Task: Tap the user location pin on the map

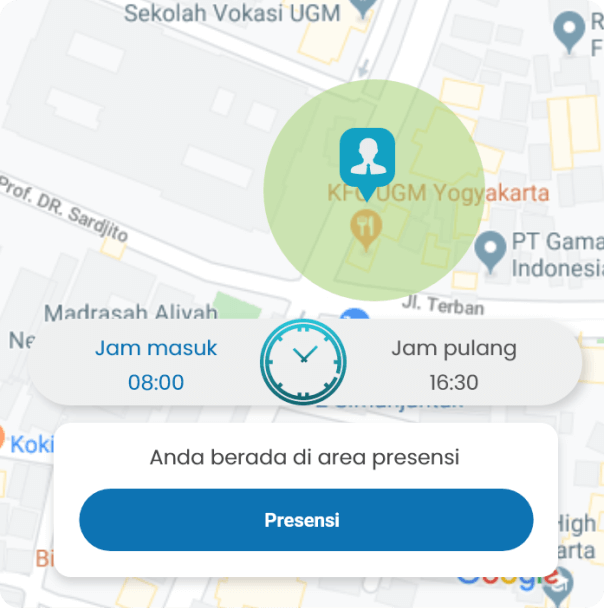Action: (367, 158)
